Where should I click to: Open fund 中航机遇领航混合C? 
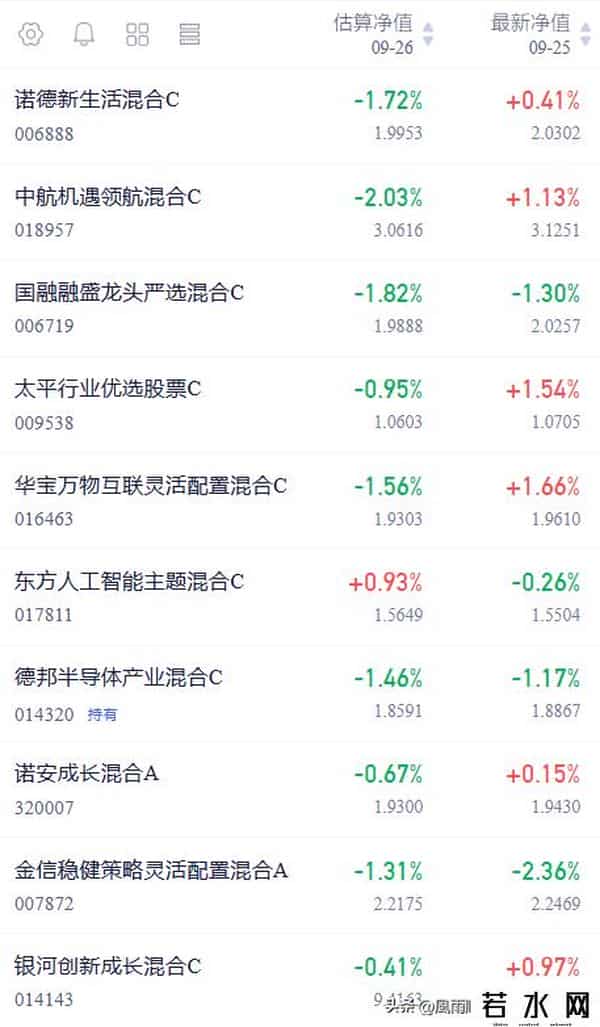point(108,197)
